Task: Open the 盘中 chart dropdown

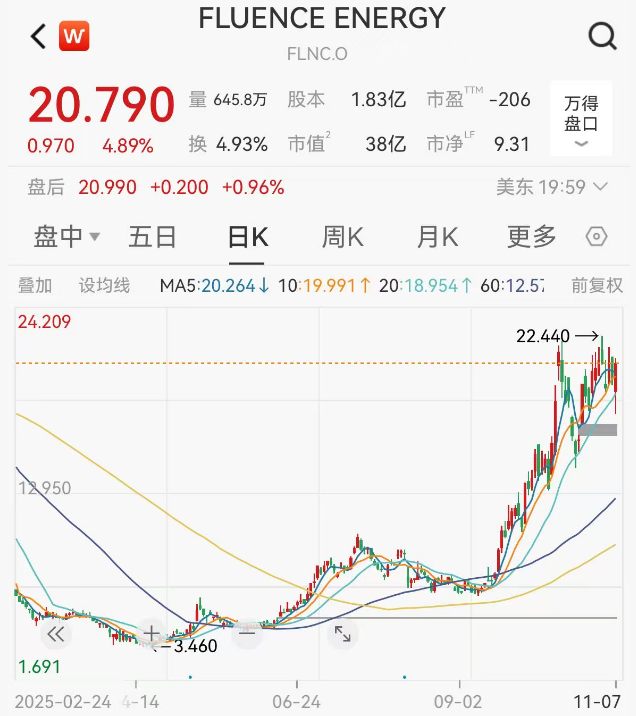Action: [67, 237]
